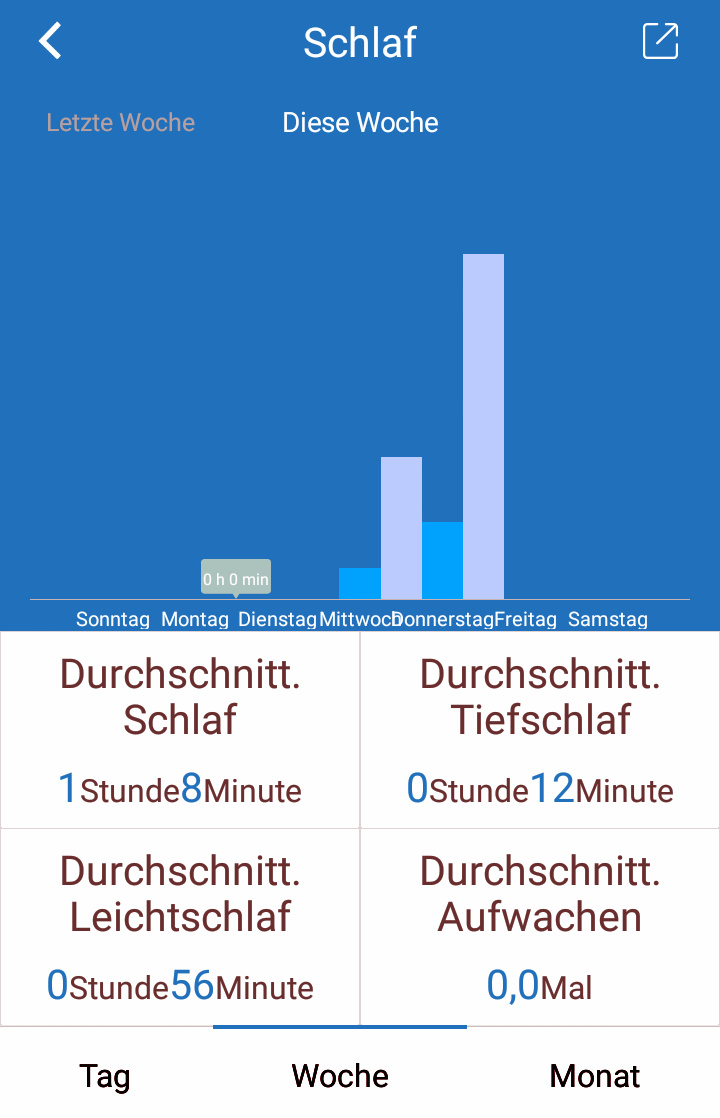Share the sleep statistics
The width and height of the screenshot is (720, 1118).
[x=660, y=42]
